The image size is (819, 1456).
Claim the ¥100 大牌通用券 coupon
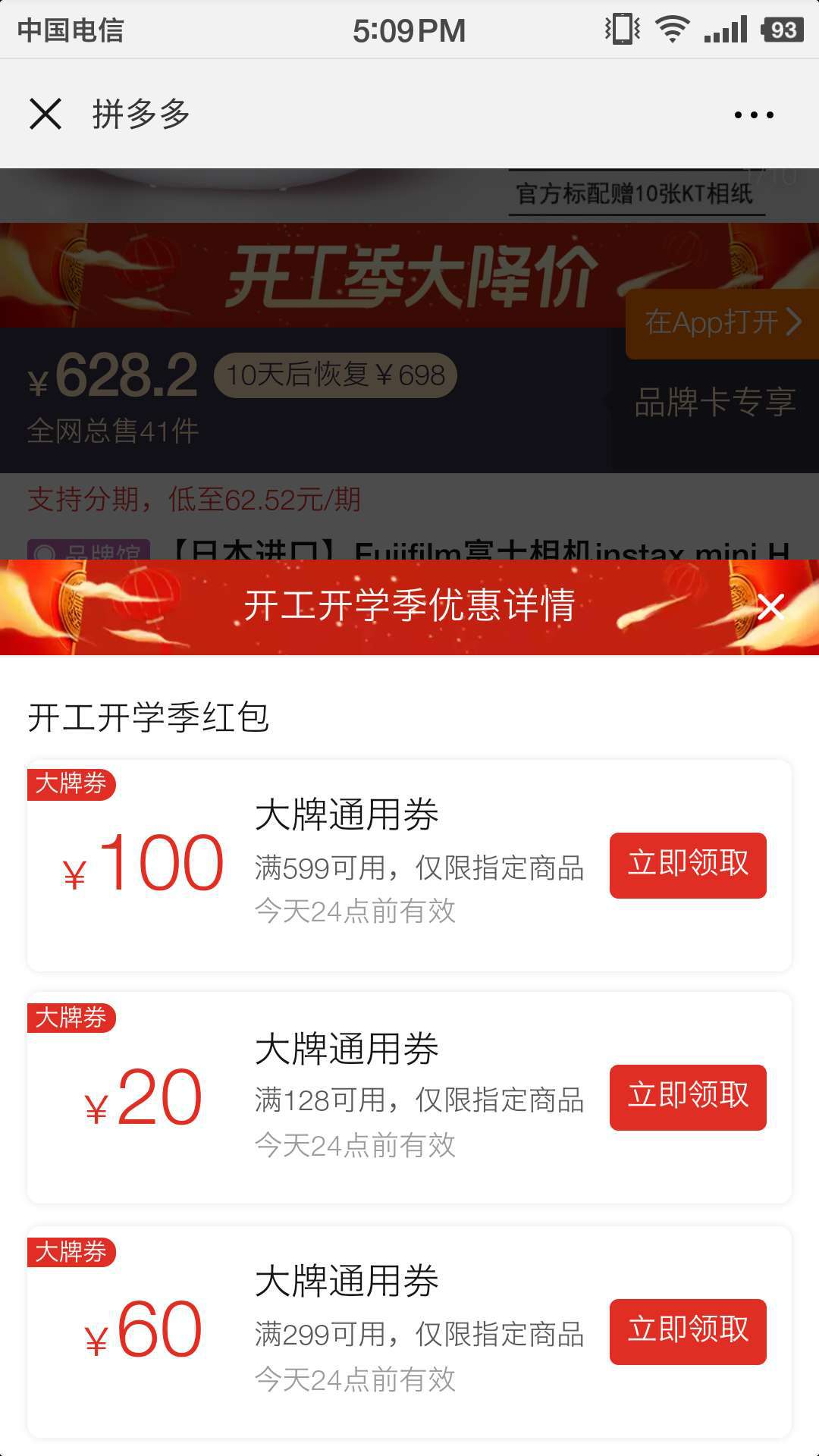click(x=688, y=865)
